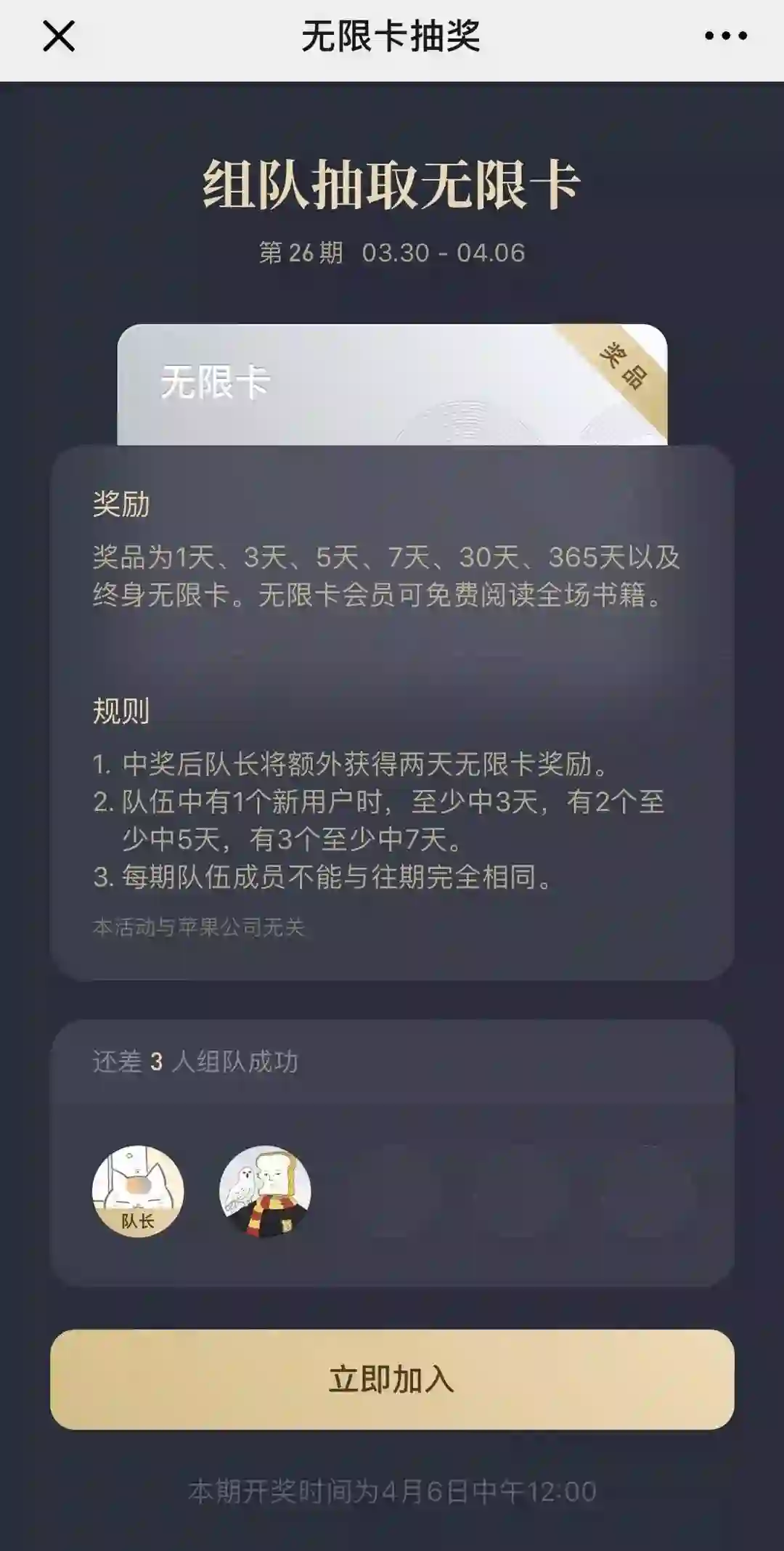
Task: Tap 立即加入 to join the team
Action: pos(392,1379)
